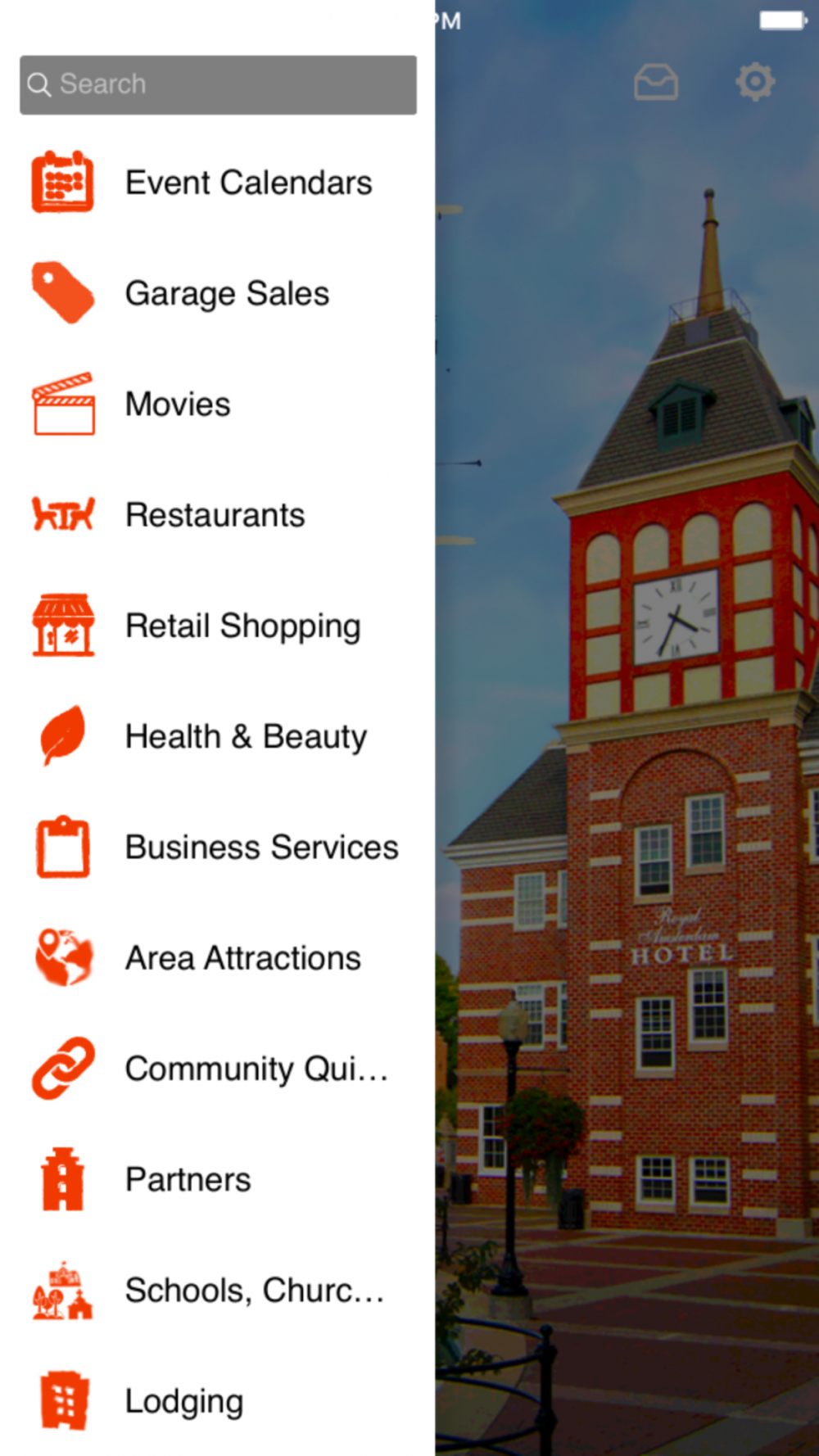Explore Area Attractions

click(242, 958)
